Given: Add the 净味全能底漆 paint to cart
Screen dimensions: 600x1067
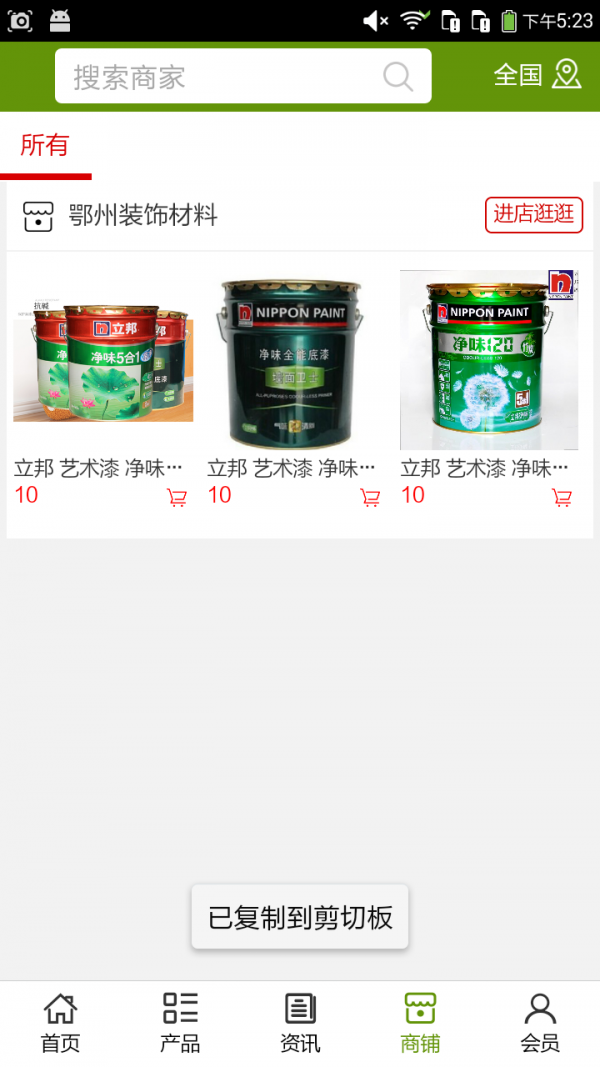Looking at the screenshot, I should (x=370, y=497).
